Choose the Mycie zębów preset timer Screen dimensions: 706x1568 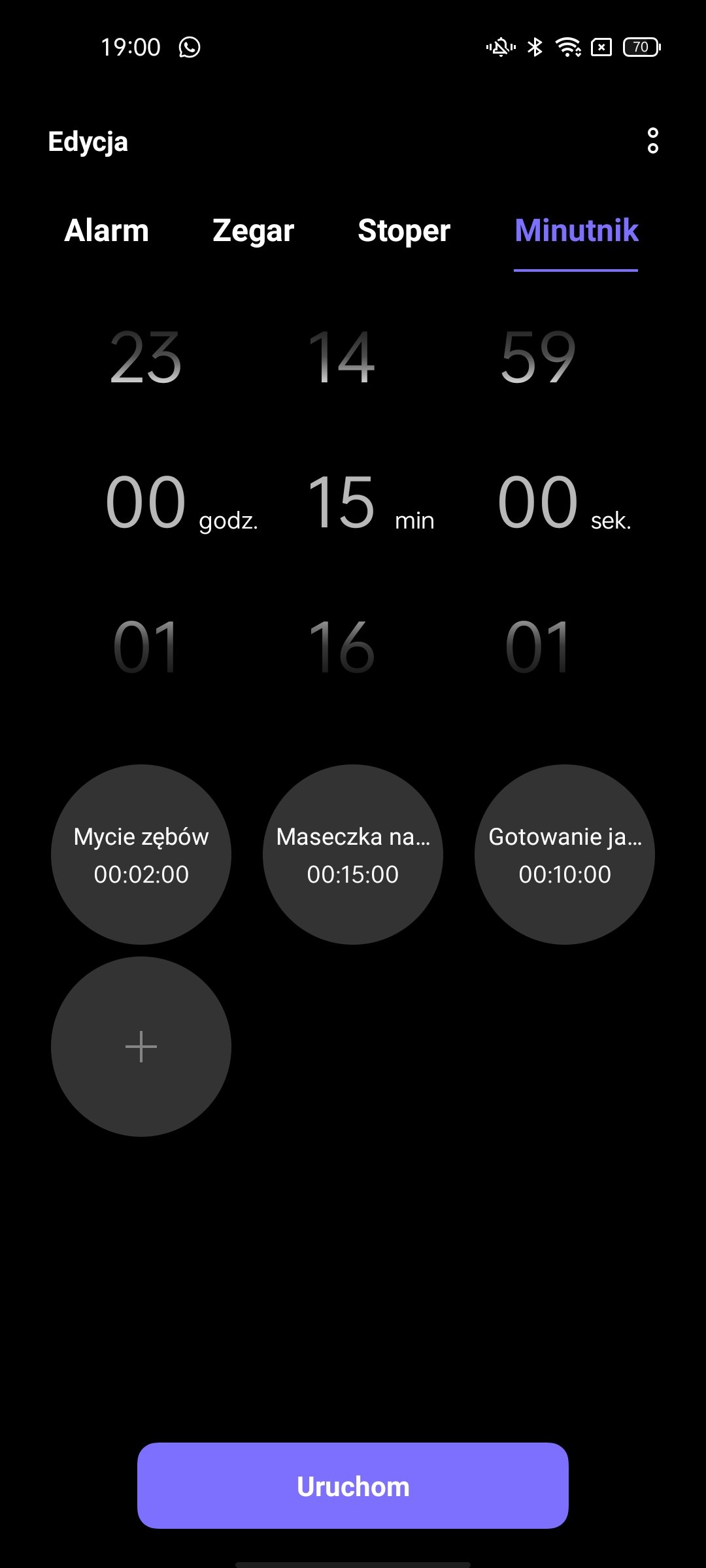pos(141,855)
